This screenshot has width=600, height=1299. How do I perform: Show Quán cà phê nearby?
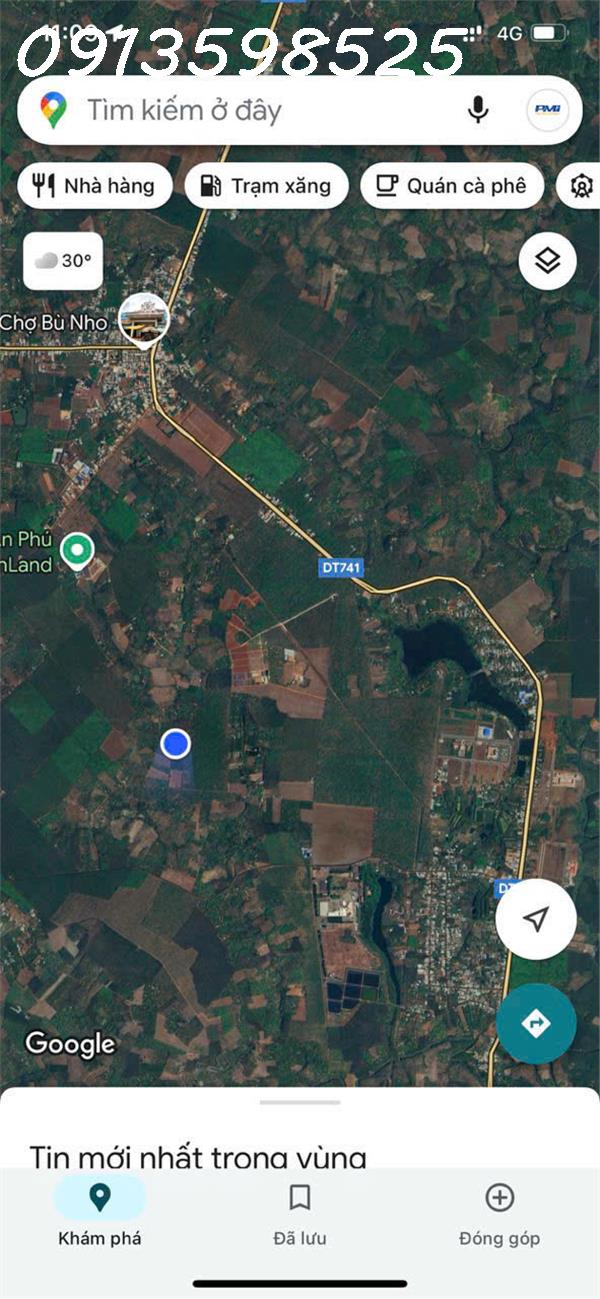(451, 186)
